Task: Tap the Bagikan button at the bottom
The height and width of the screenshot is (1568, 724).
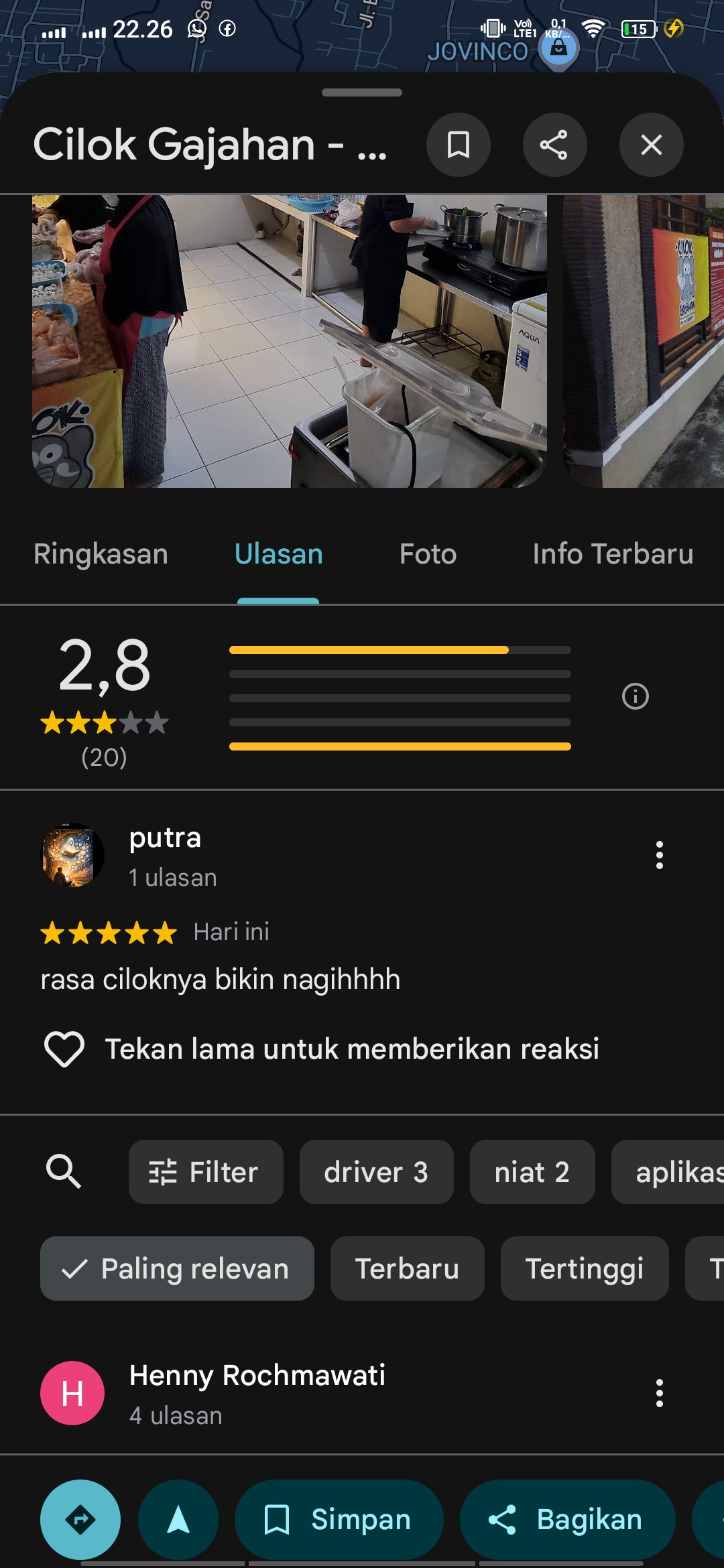Action: click(567, 1520)
